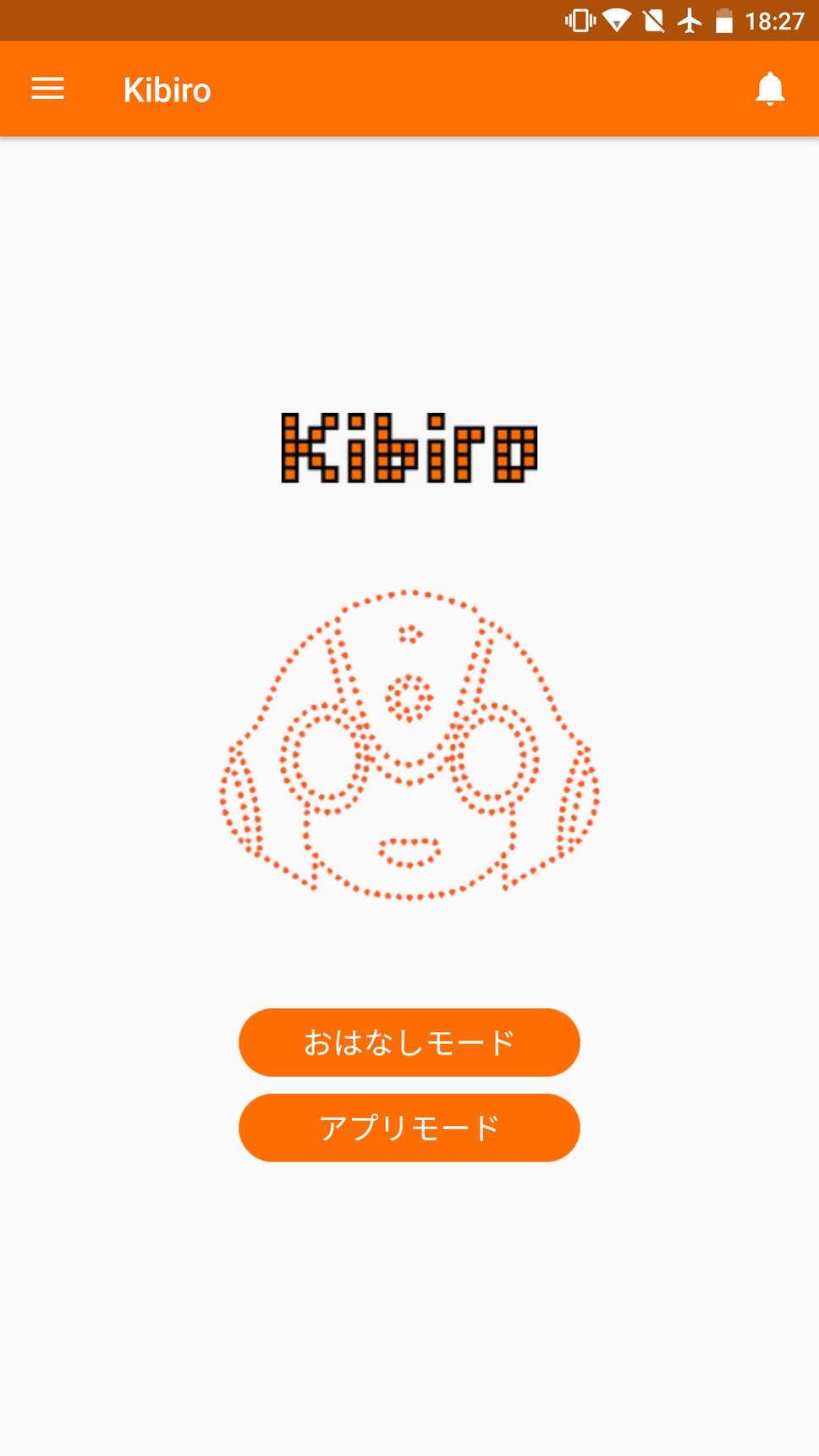Select the アプリモード button

point(409,1128)
